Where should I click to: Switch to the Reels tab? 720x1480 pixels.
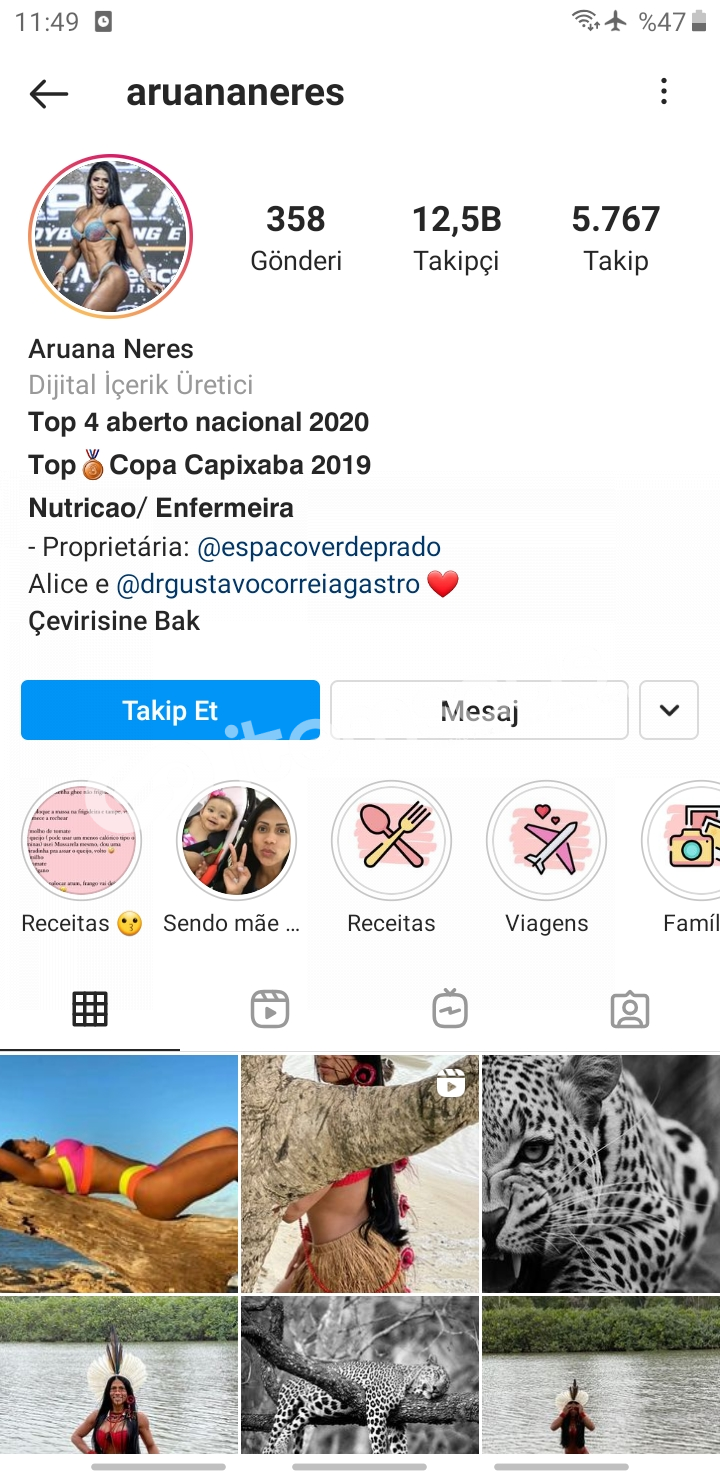pos(270,1009)
